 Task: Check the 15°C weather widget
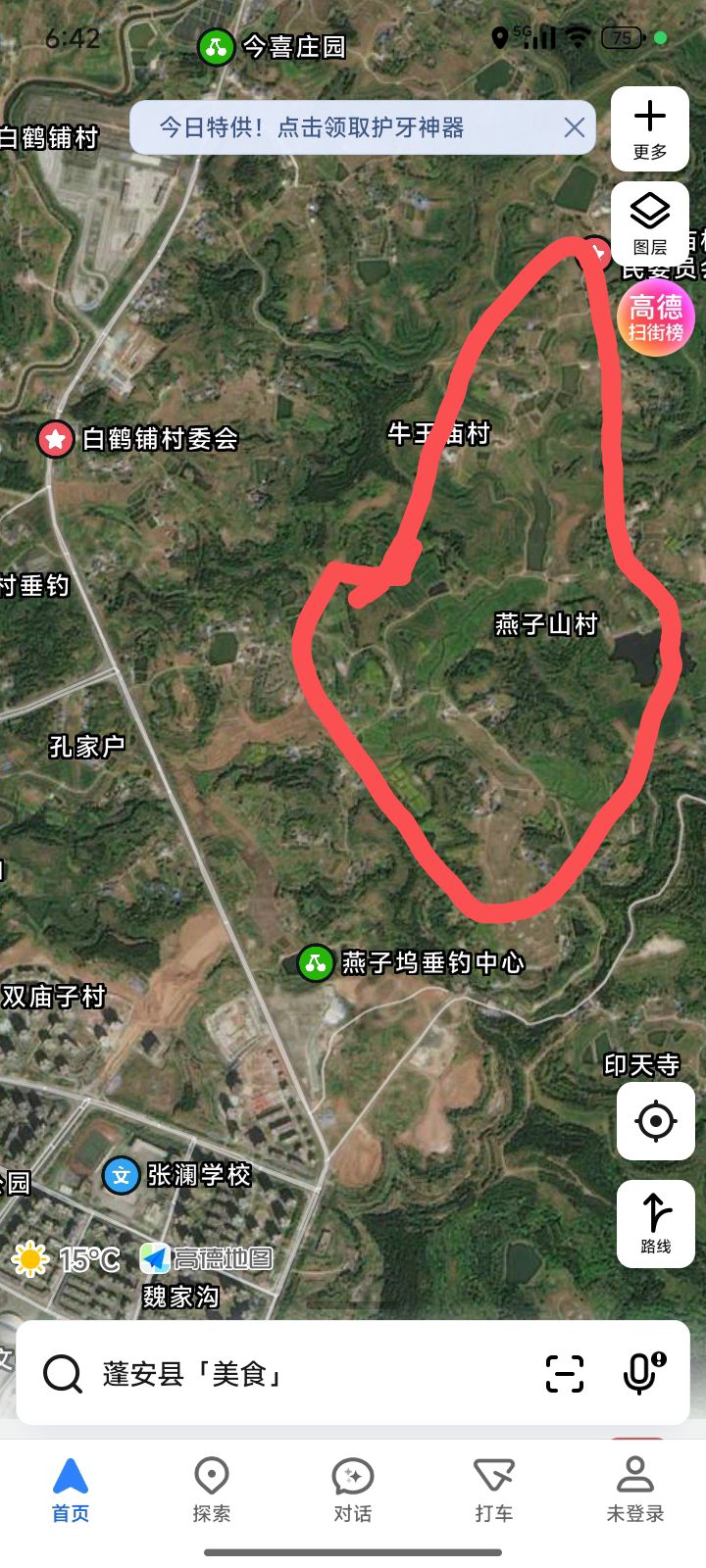pyautogui.click(x=65, y=1259)
